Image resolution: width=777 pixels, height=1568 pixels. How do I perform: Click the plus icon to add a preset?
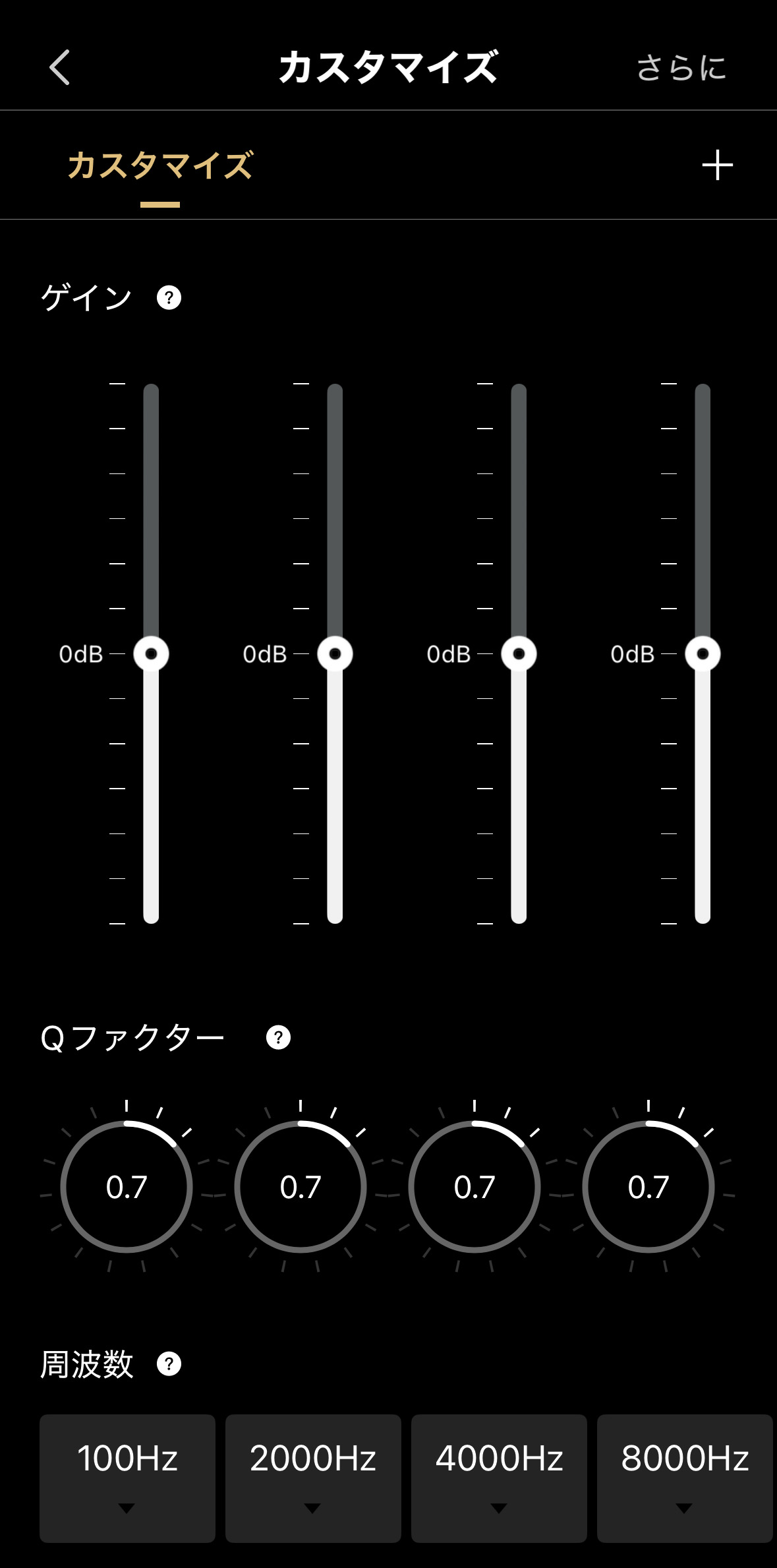coord(718,165)
